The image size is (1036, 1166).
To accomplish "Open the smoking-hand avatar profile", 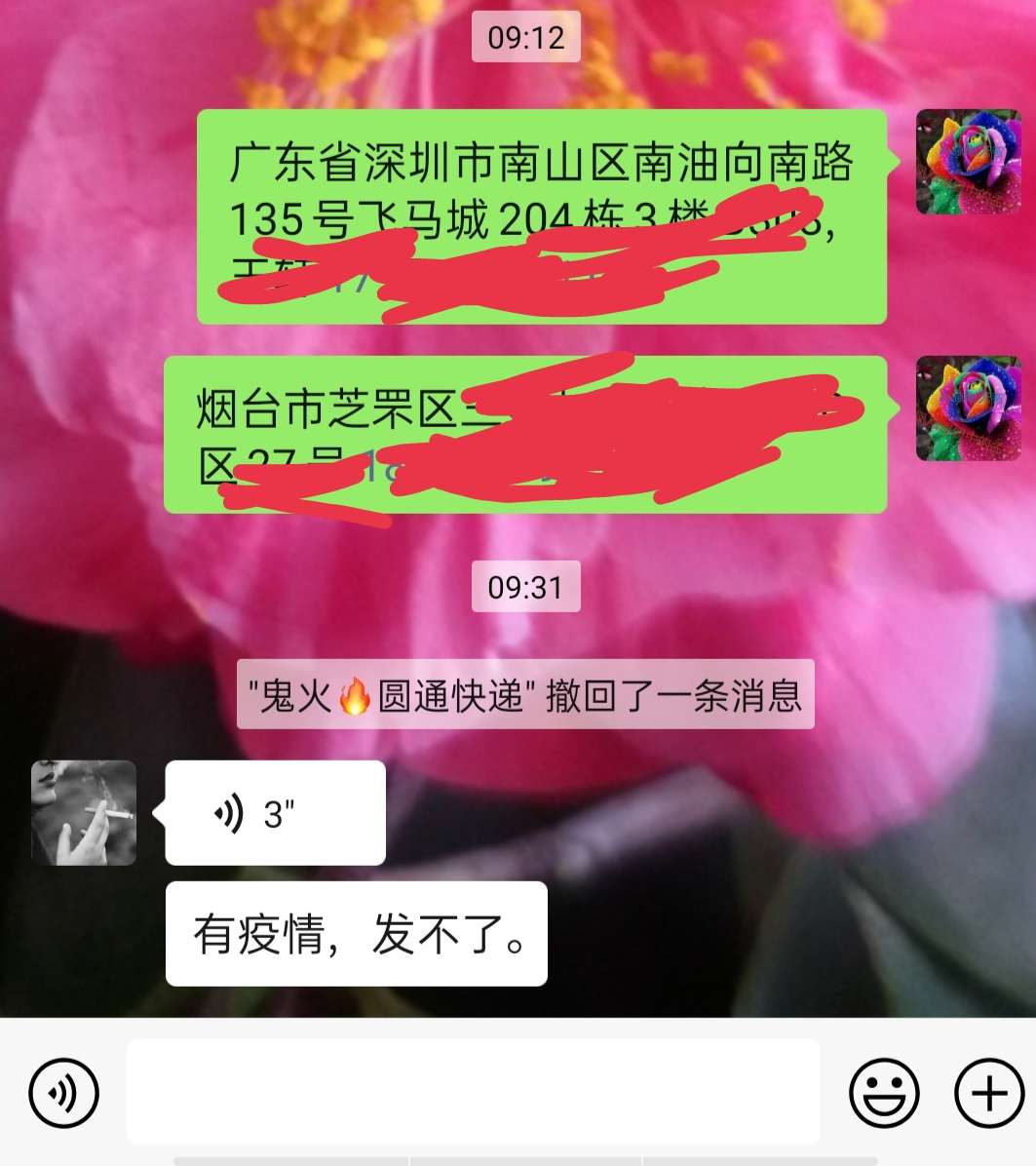I will [x=84, y=813].
